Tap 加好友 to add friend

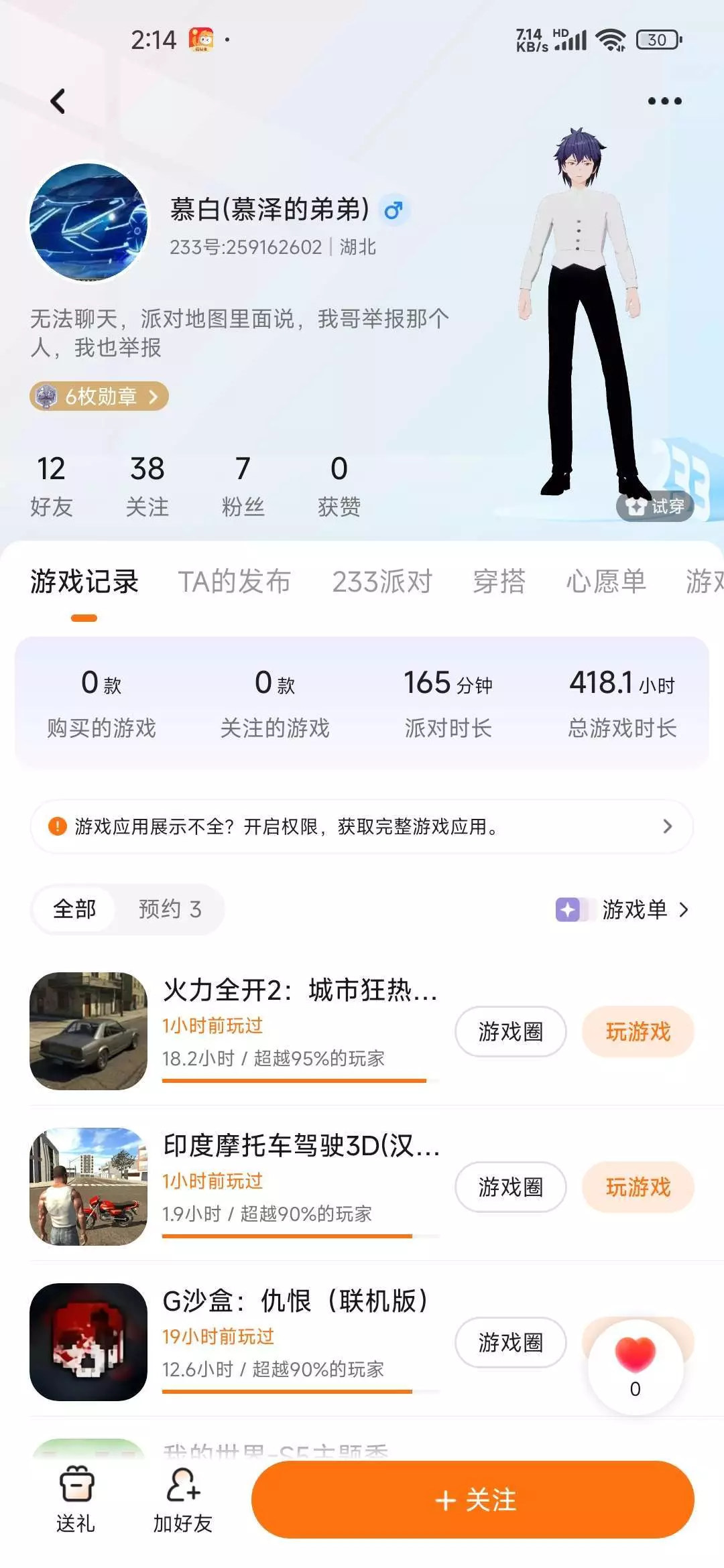182,1501
